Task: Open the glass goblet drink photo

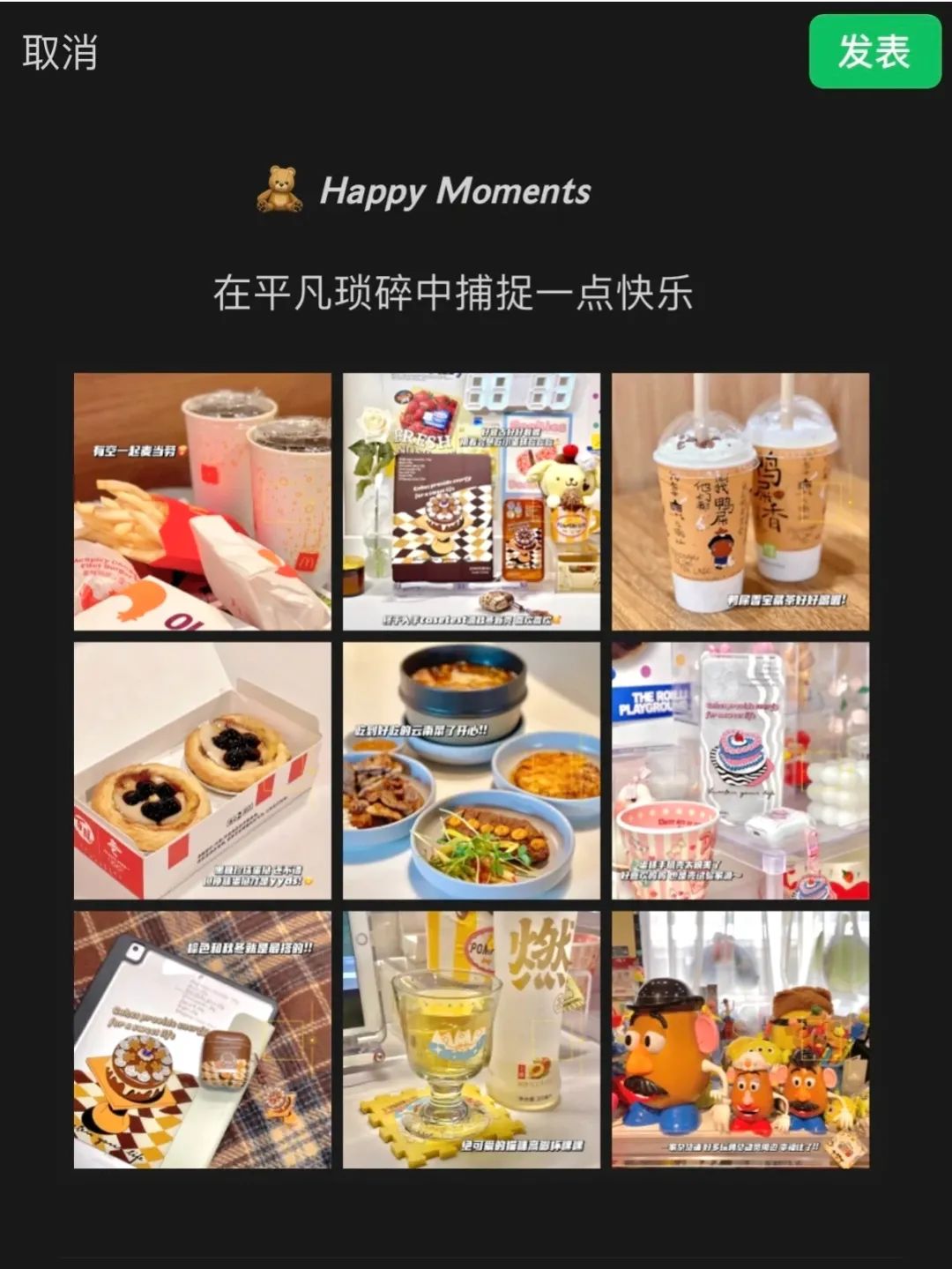Action: [471, 1039]
